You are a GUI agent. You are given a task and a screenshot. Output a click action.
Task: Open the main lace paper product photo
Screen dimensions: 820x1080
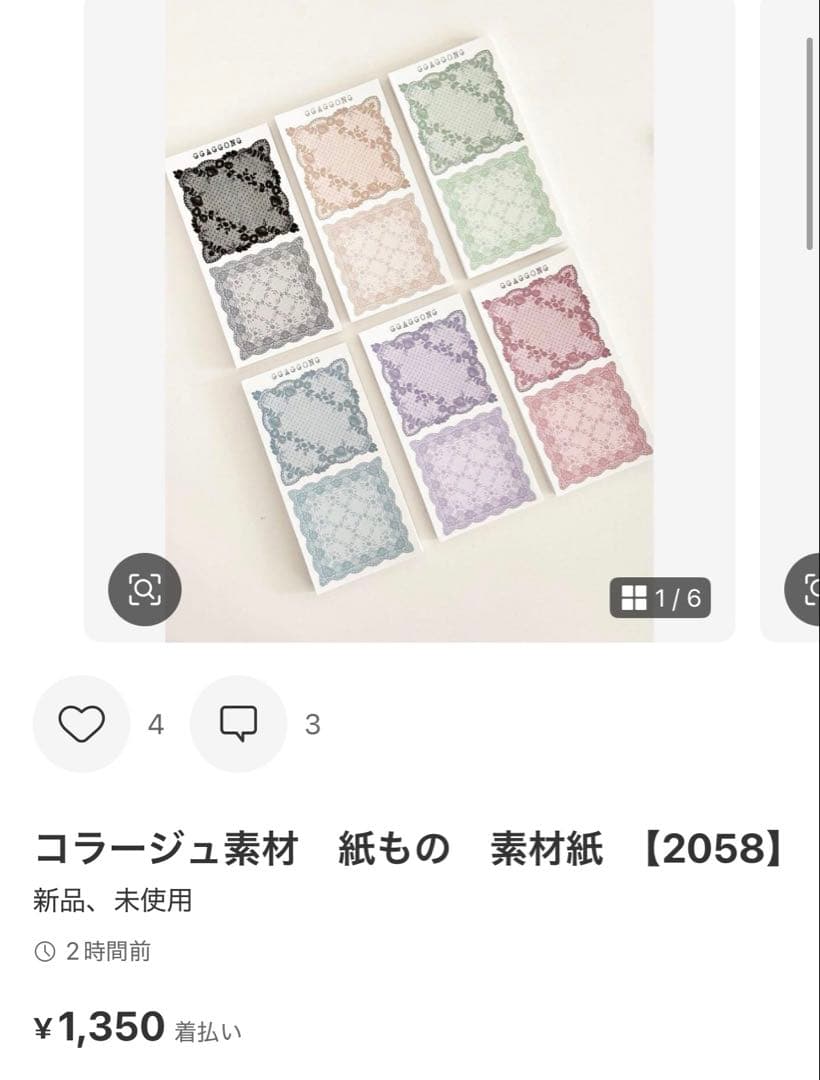[410, 320]
